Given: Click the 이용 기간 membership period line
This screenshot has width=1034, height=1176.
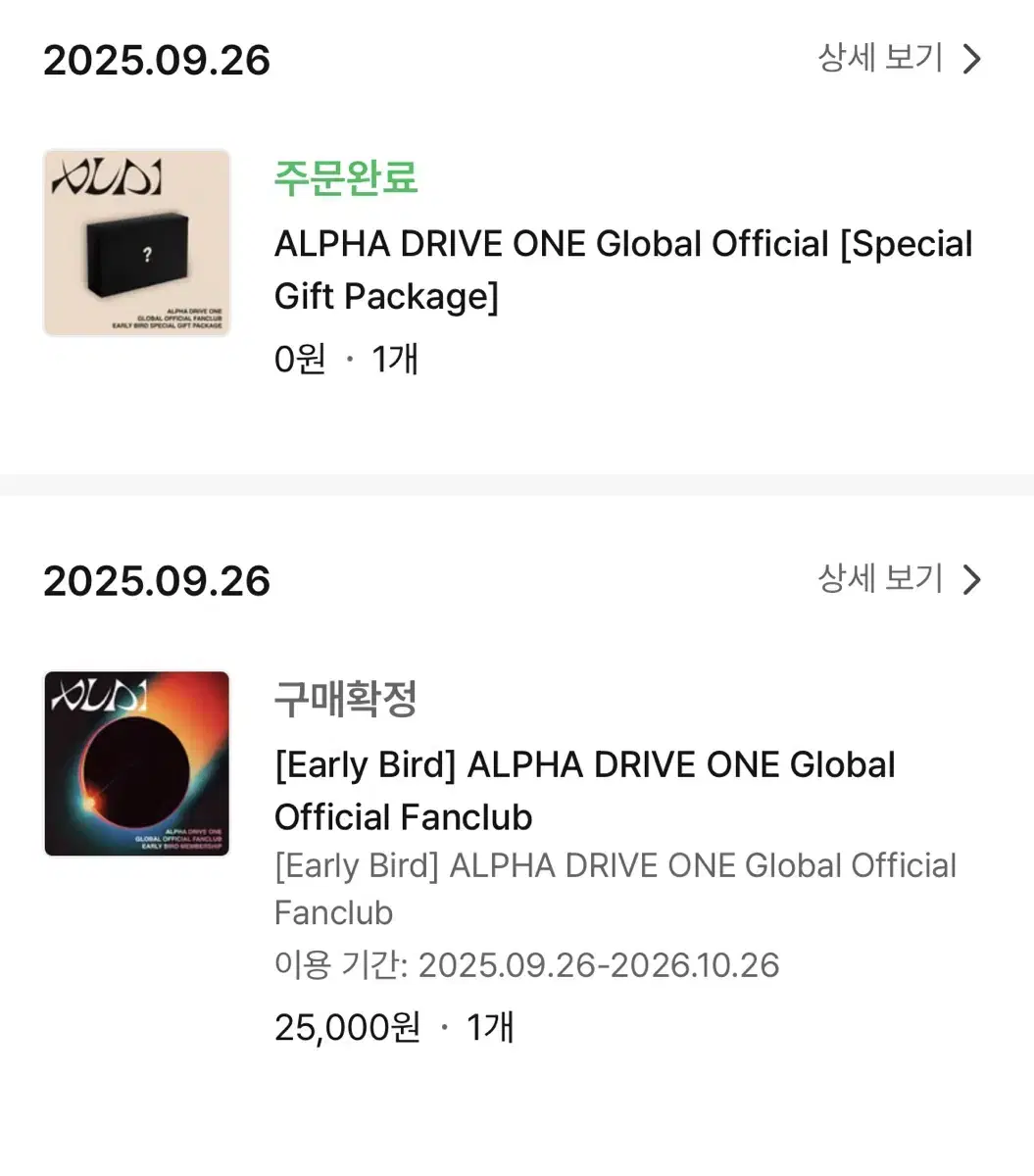Looking at the screenshot, I should (526, 965).
